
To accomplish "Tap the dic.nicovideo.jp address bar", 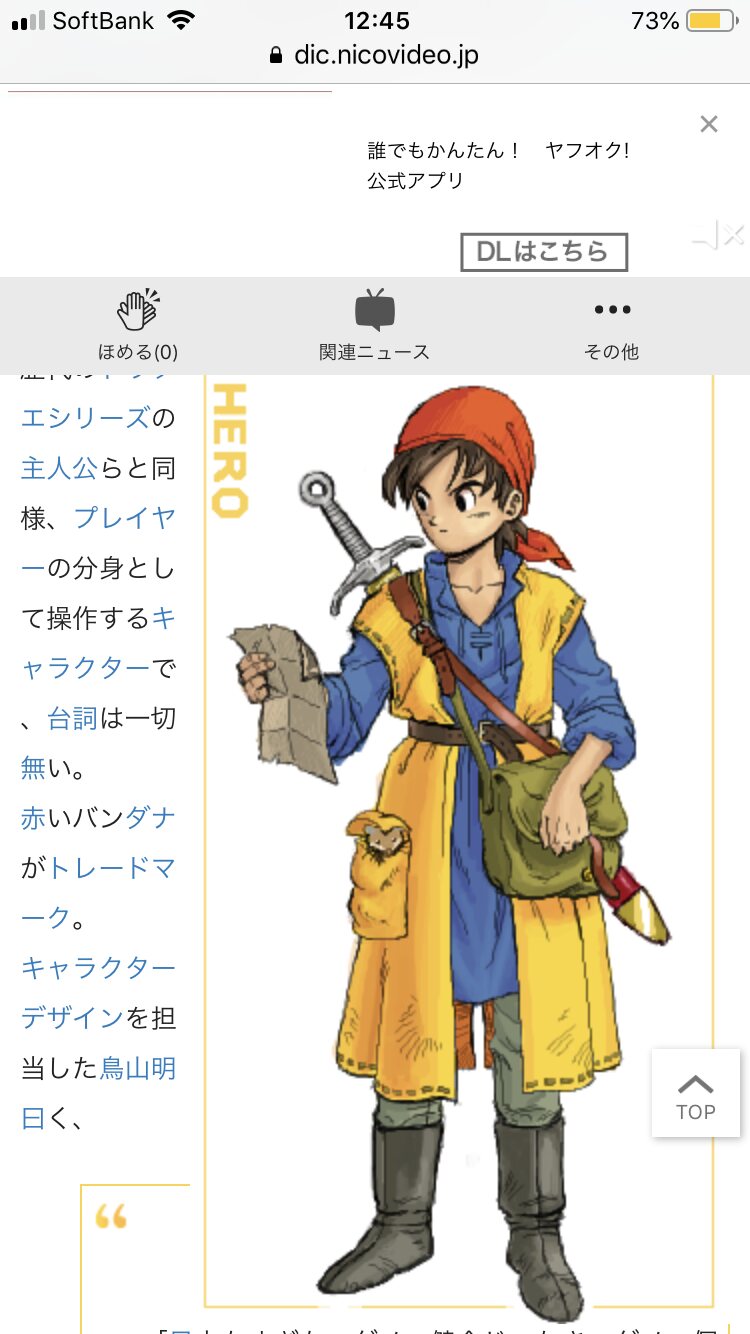I will coord(375,55).
